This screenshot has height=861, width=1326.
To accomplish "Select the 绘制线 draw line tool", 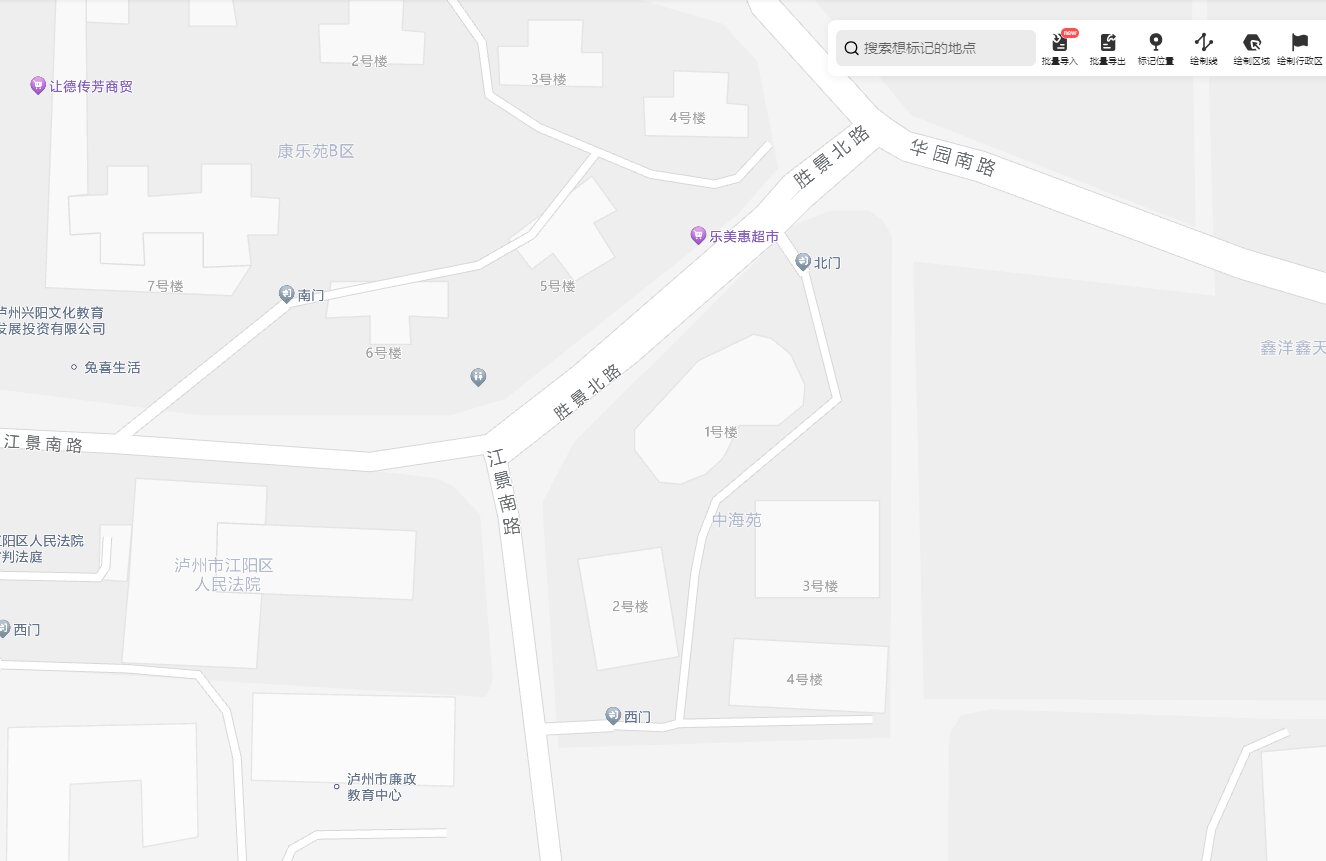I will pyautogui.click(x=1204, y=47).
